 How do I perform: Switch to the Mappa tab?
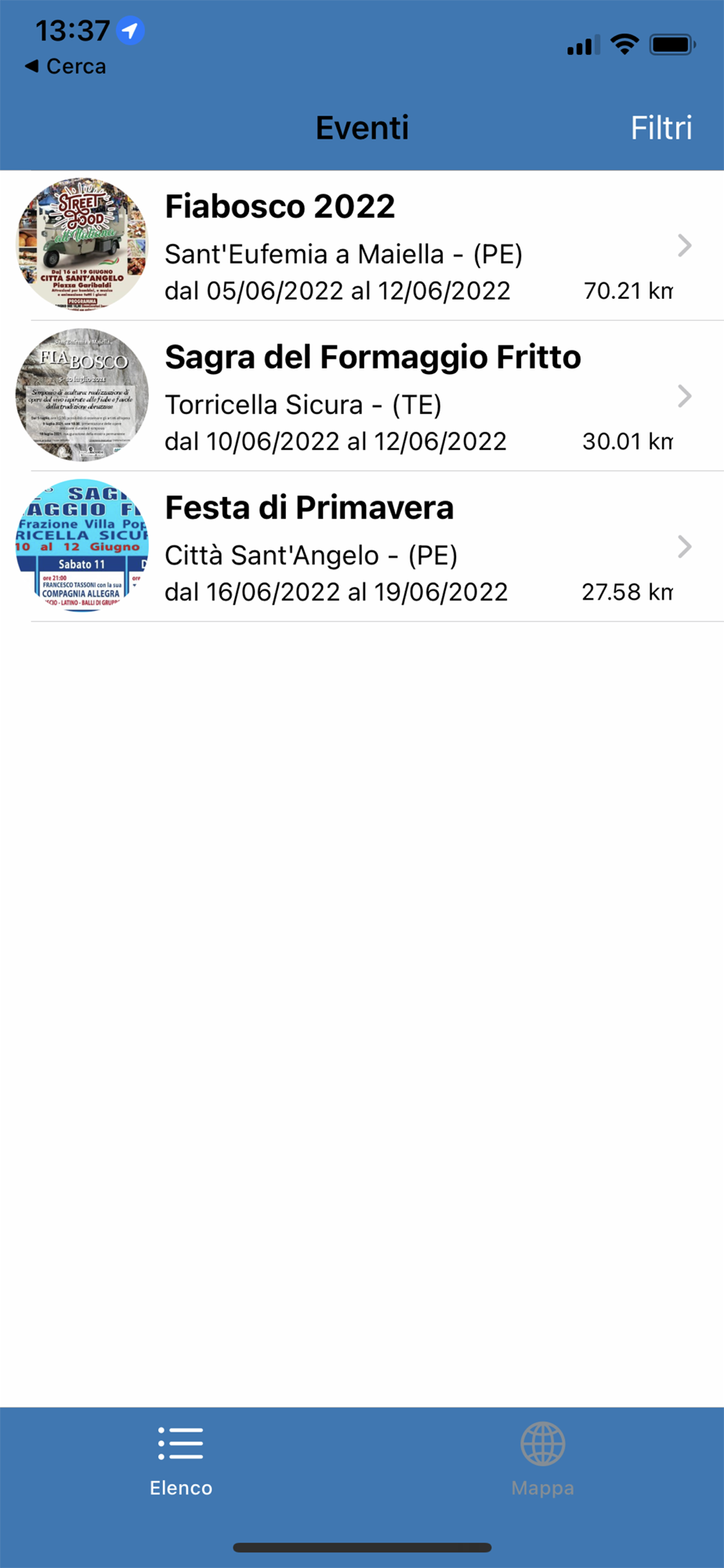[542, 1460]
